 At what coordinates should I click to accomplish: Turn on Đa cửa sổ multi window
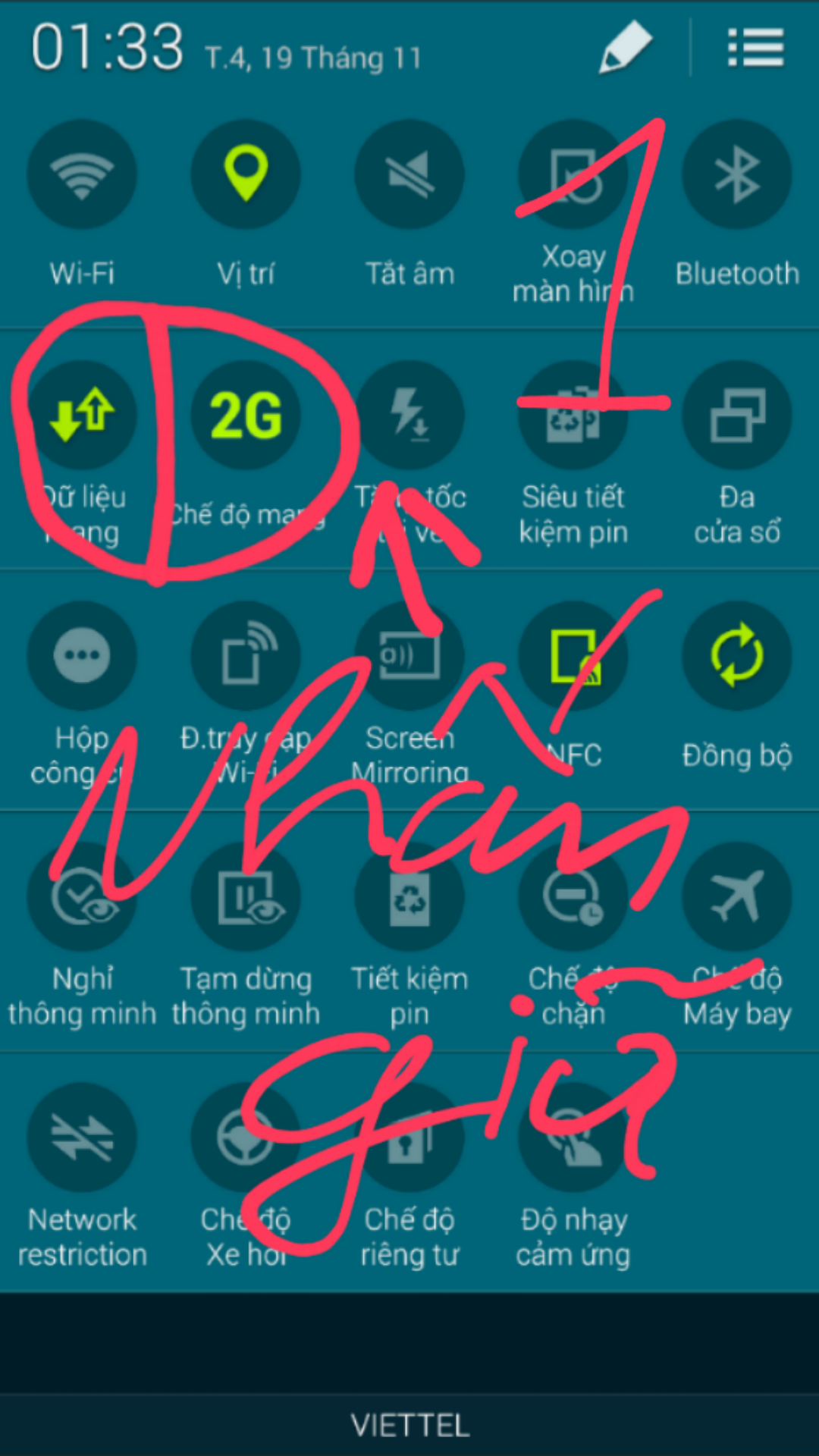point(737,415)
